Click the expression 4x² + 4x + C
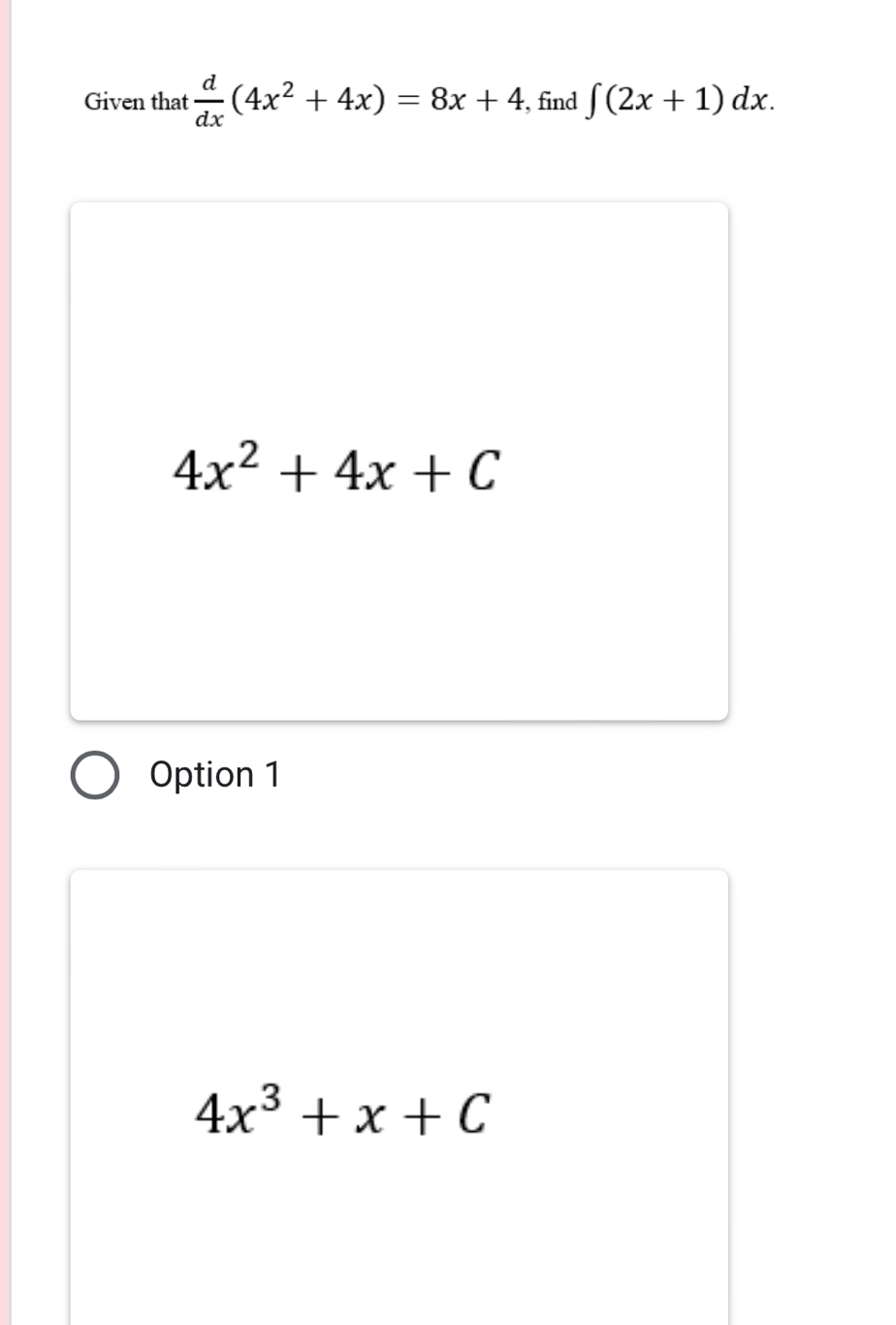Image resolution: width=896 pixels, height=1325 pixels. 336,470
